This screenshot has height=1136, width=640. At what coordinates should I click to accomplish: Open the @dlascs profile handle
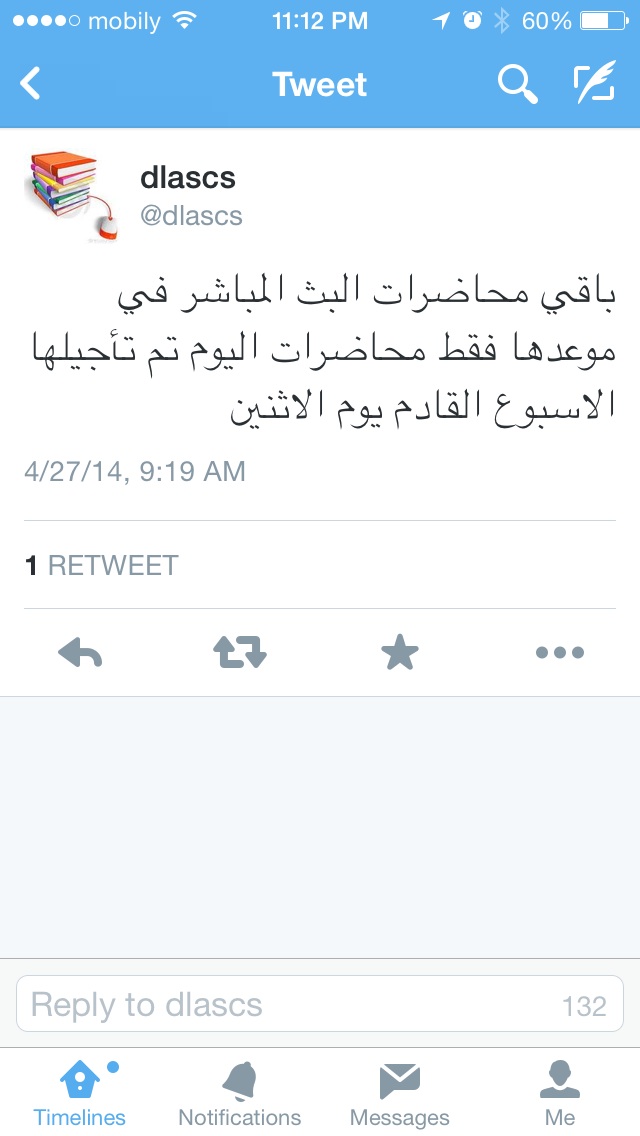click(x=191, y=215)
